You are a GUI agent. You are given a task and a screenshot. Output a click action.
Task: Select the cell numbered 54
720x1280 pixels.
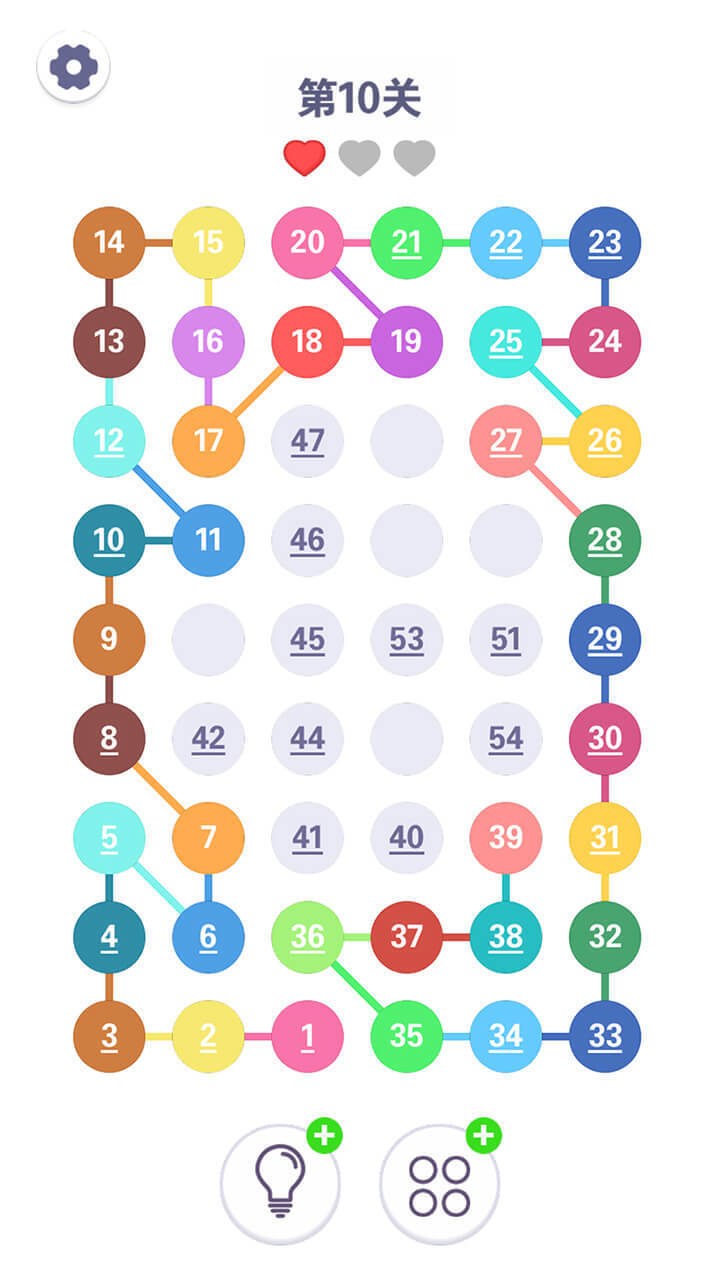click(x=505, y=738)
